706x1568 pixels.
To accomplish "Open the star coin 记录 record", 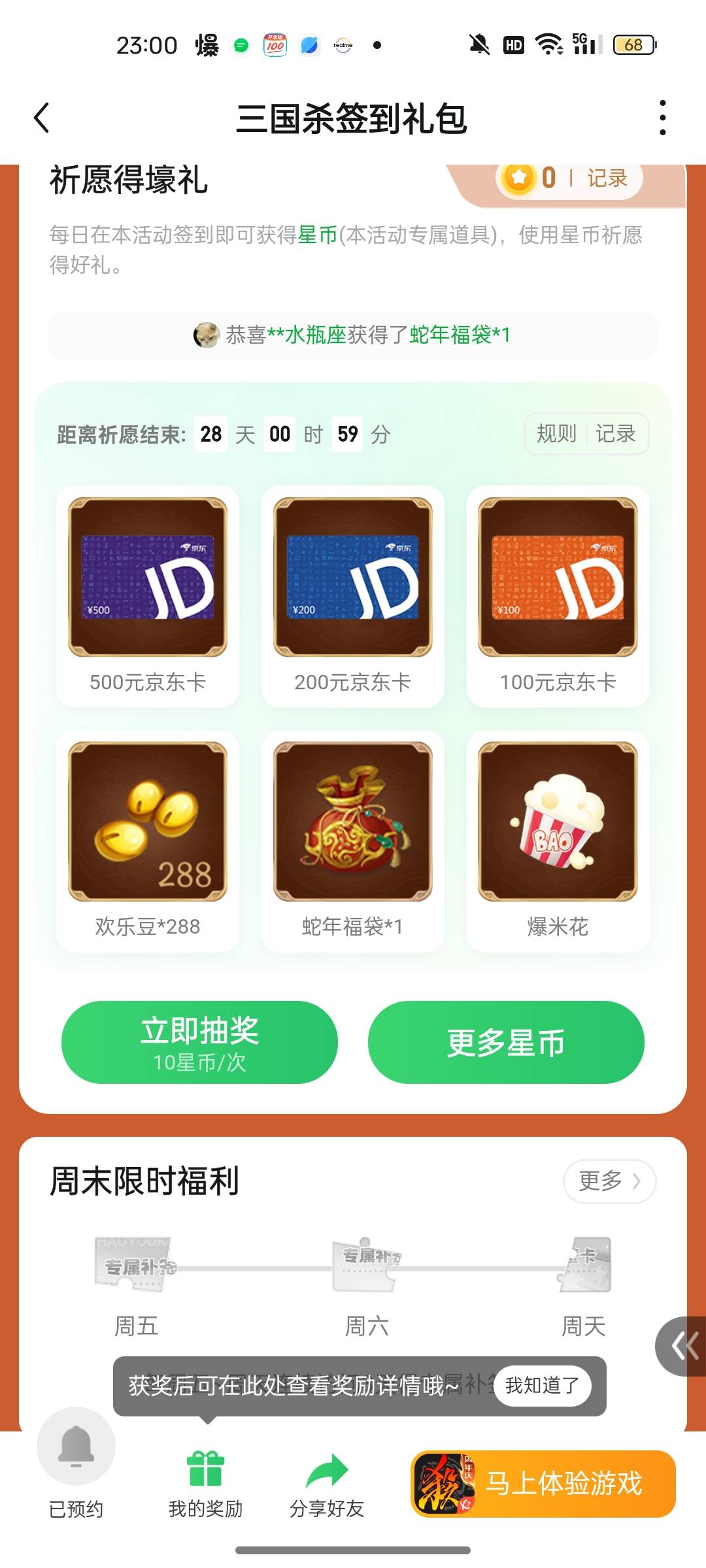I will coord(607,178).
